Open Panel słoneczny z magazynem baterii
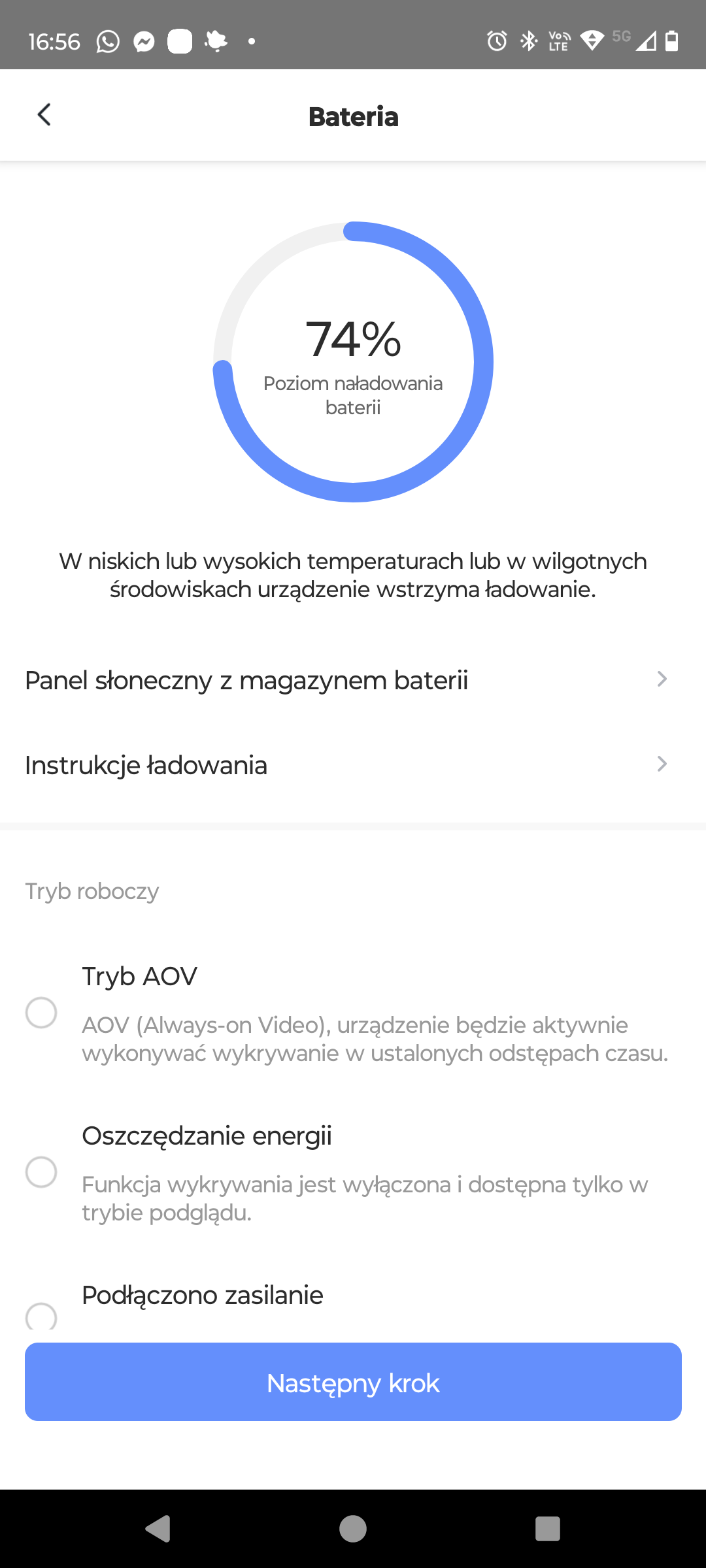Image resolution: width=706 pixels, height=1568 pixels. pyautogui.click(x=353, y=680)
